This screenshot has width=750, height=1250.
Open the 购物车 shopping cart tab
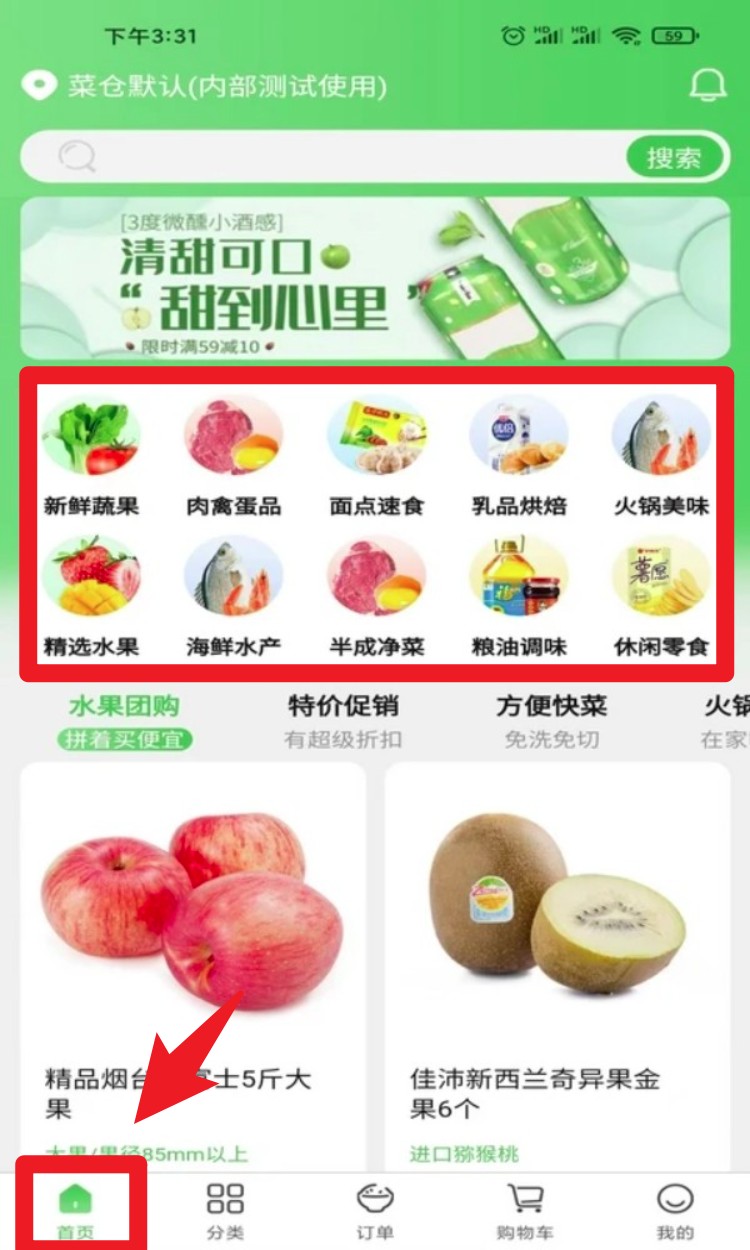click(x=525, y=1210)
